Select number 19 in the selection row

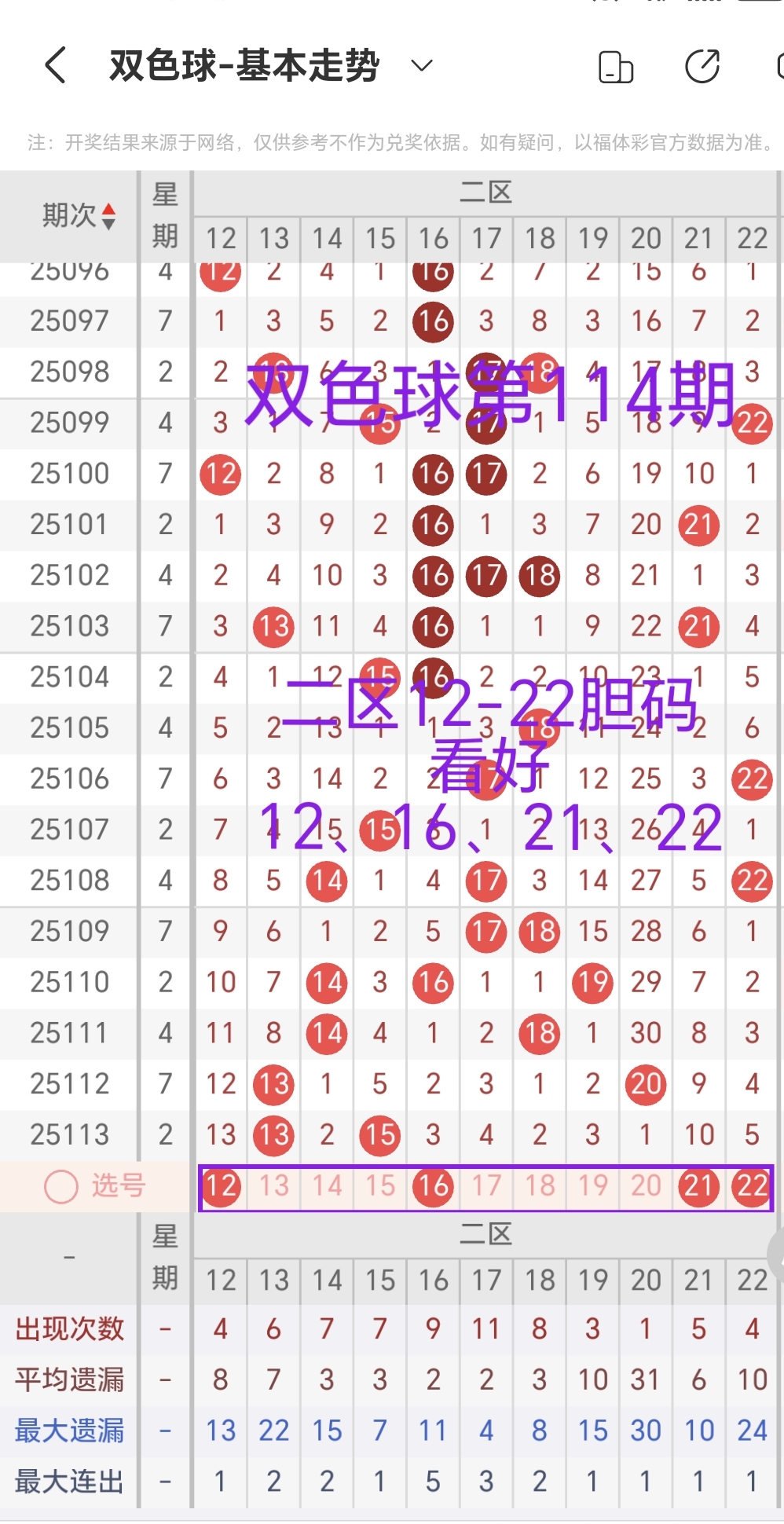coord(592,1186)
